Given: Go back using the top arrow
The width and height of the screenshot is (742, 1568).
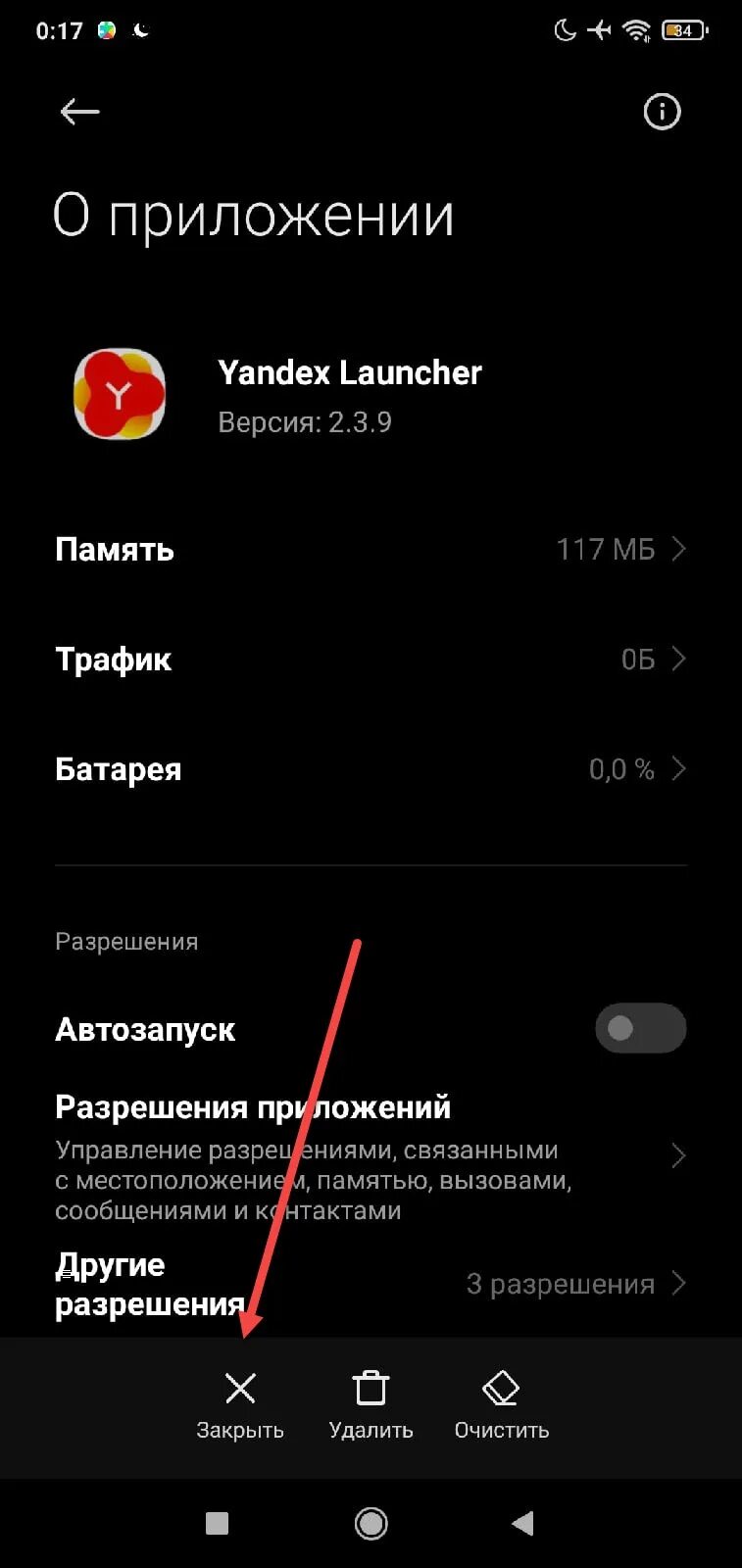Looking at the screenshot, I should coord(79,112).
